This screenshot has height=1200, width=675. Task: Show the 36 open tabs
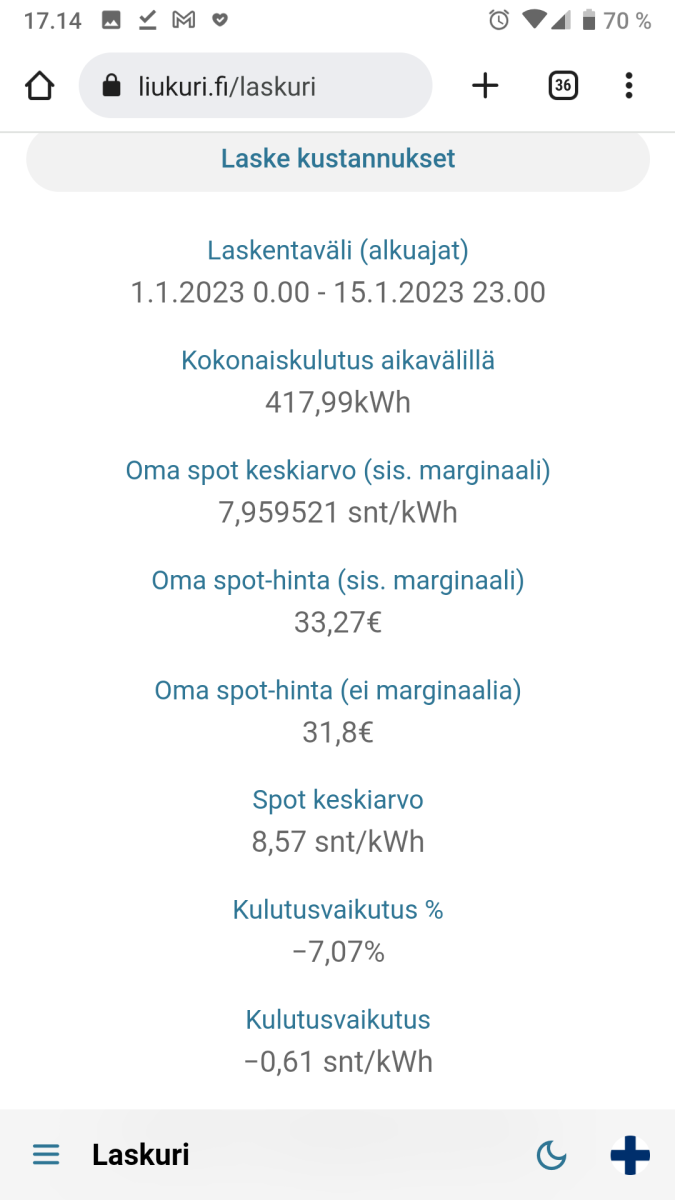tap(563, 86)
